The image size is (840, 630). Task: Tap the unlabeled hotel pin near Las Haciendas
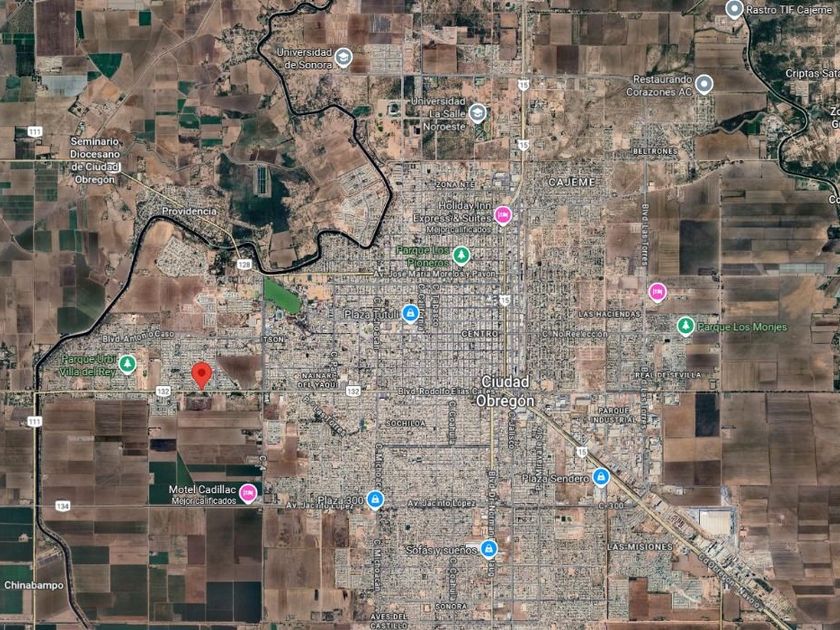coord(657,292)
